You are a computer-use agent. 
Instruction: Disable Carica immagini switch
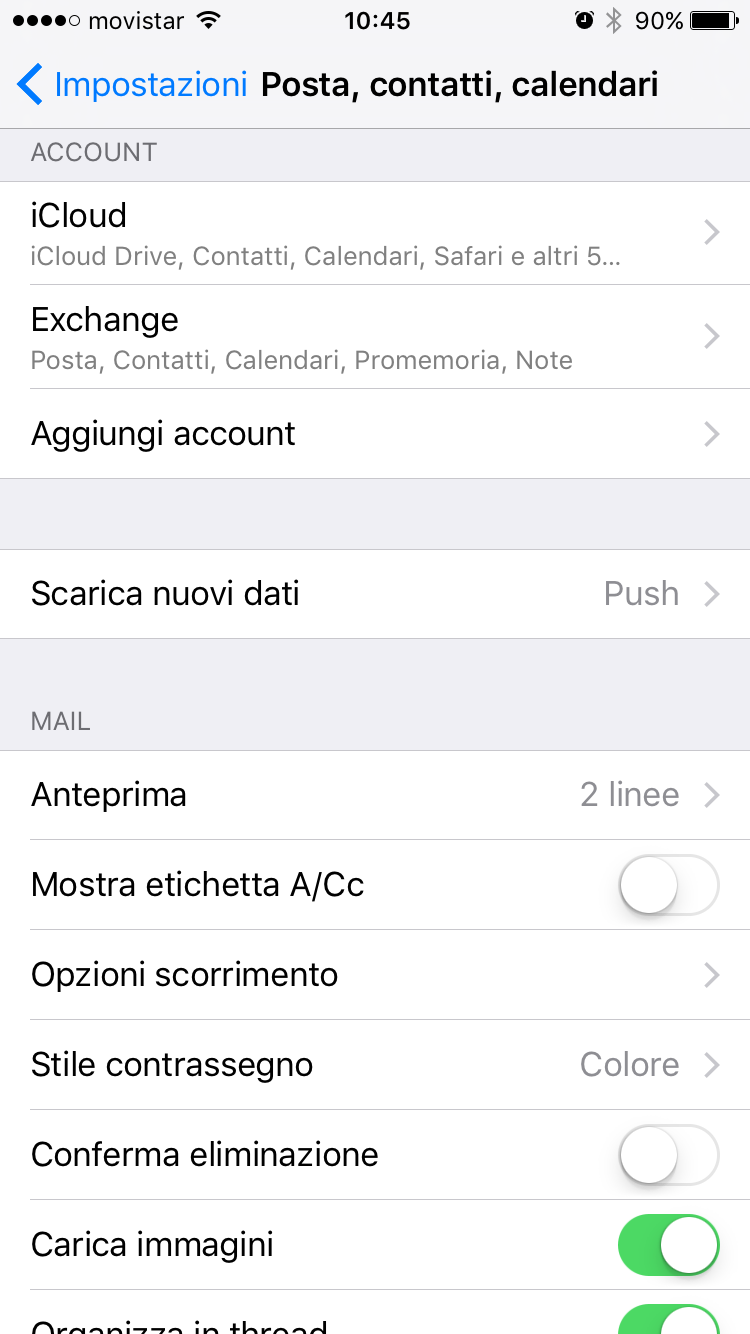[668, 1245]
